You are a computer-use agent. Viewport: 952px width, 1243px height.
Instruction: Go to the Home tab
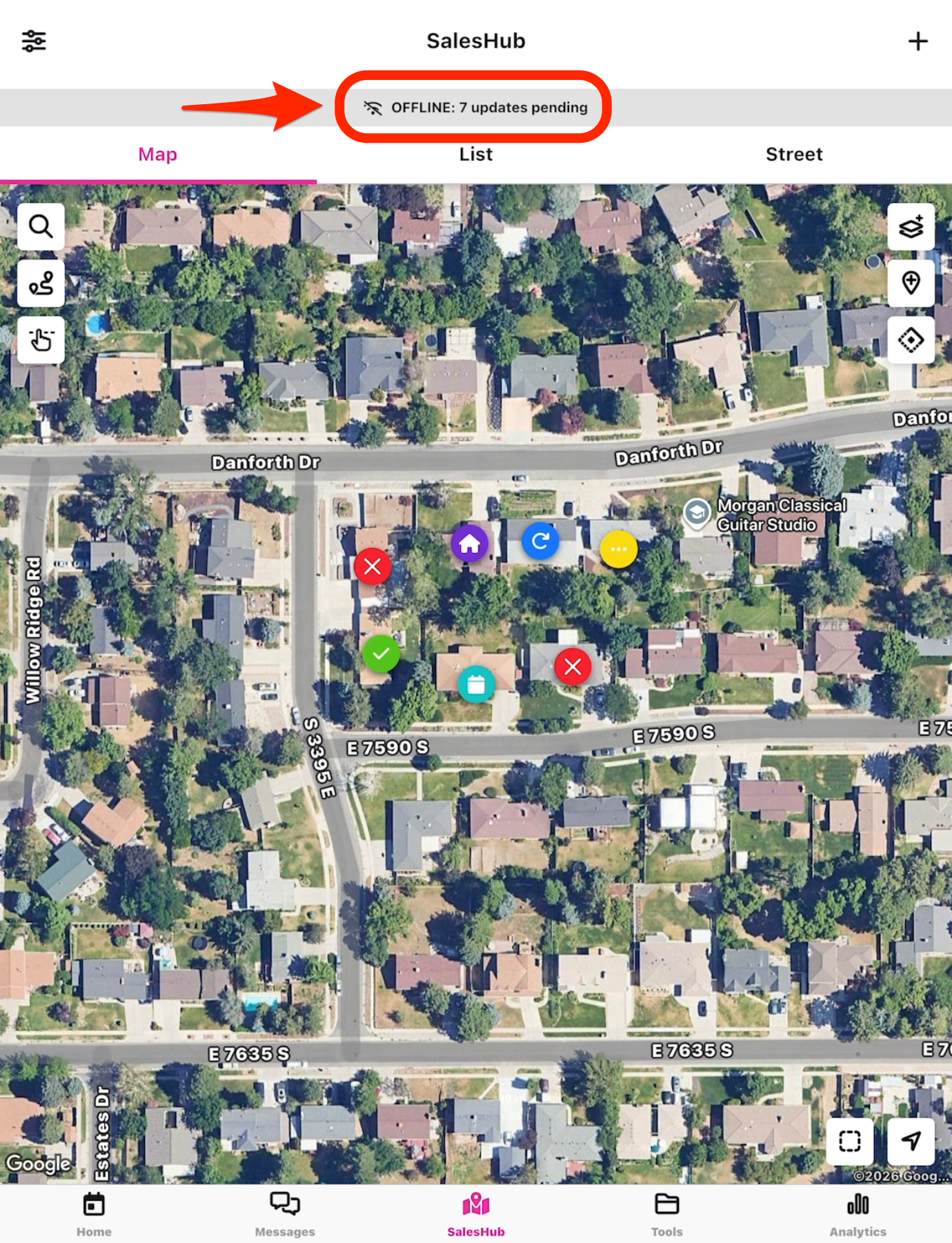[94, 1215]
